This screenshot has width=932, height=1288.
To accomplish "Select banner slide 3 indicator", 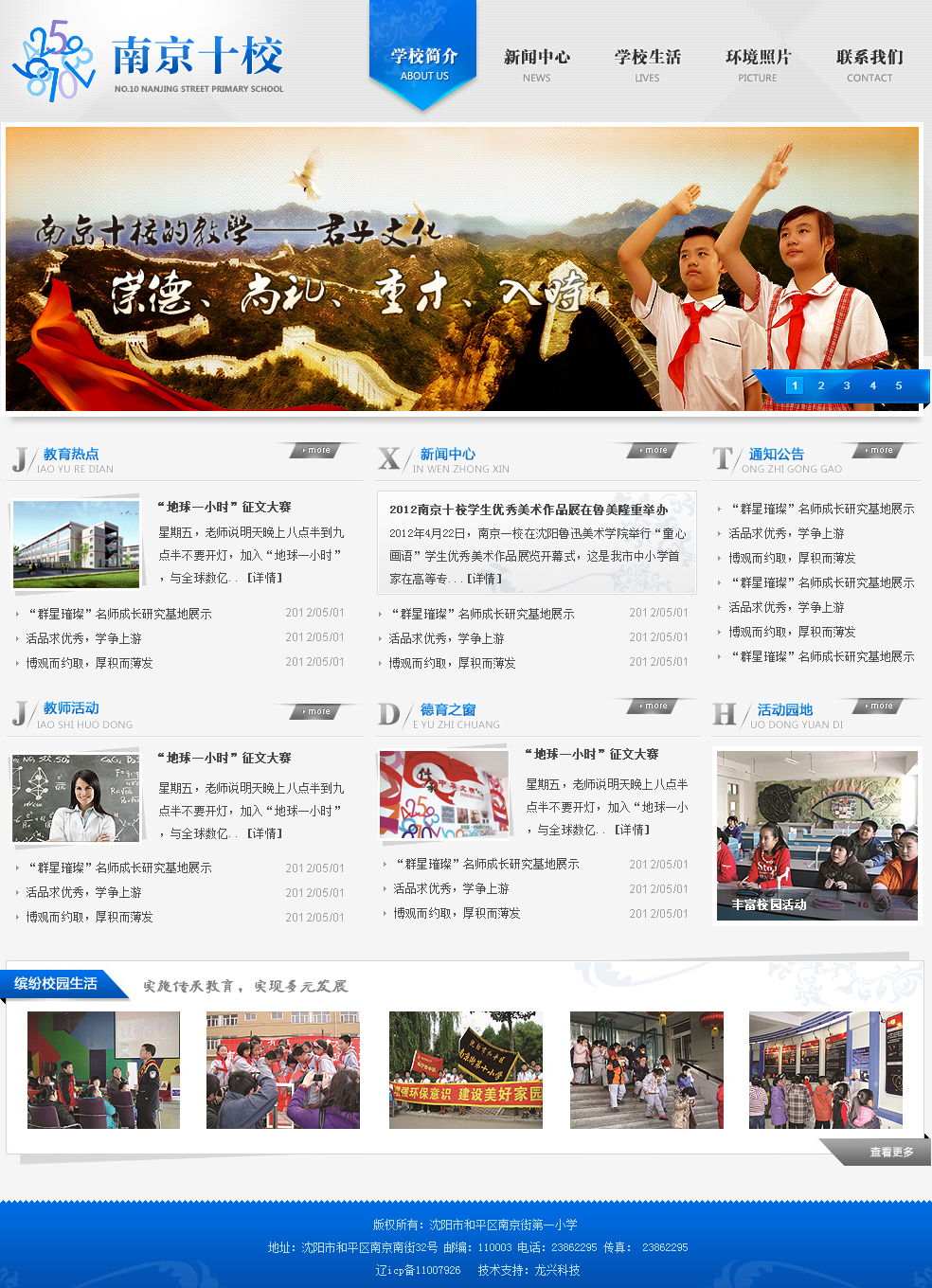I will tap(847, 385).
